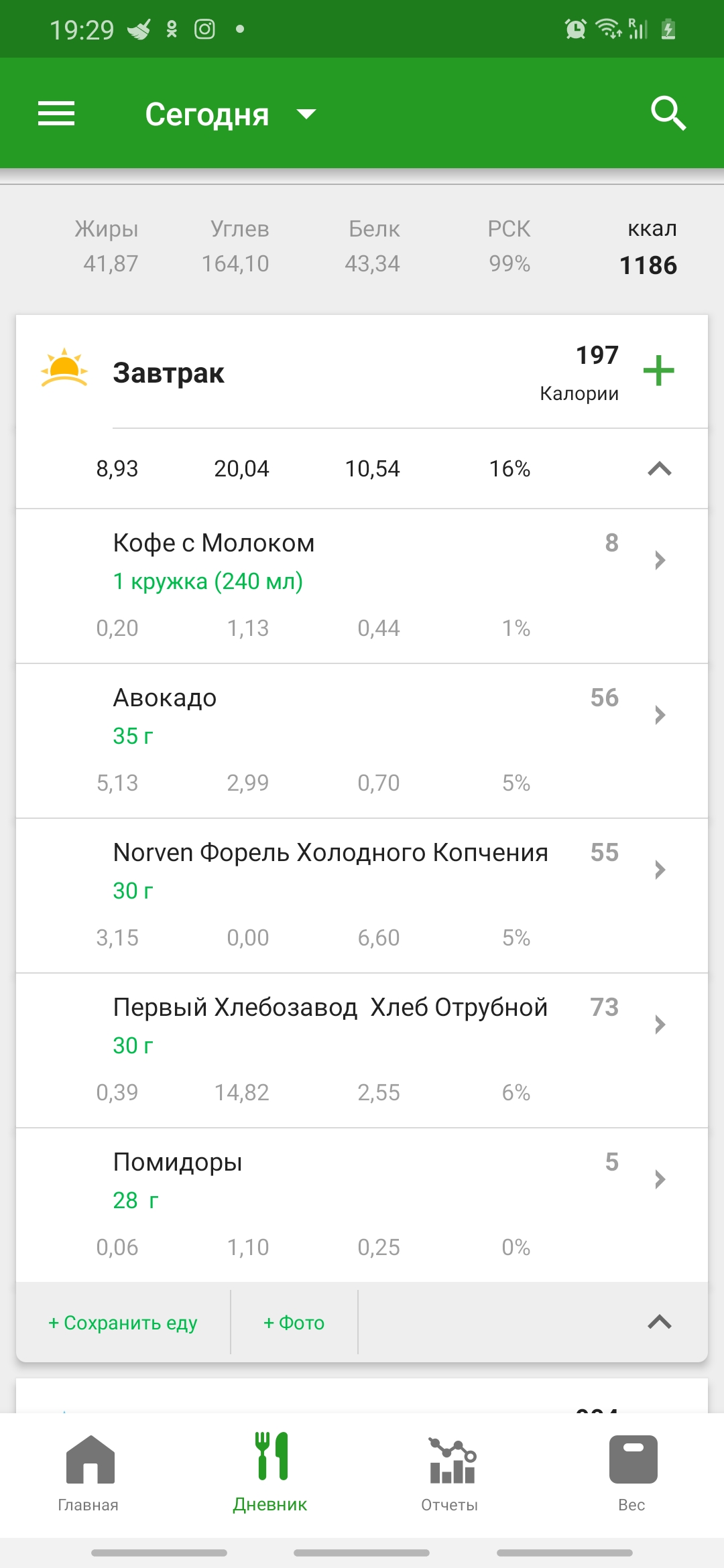724x1568 pixels.
Task: Collapse the meal with the chevron beside + Фото
Action: coord(660,1322)
